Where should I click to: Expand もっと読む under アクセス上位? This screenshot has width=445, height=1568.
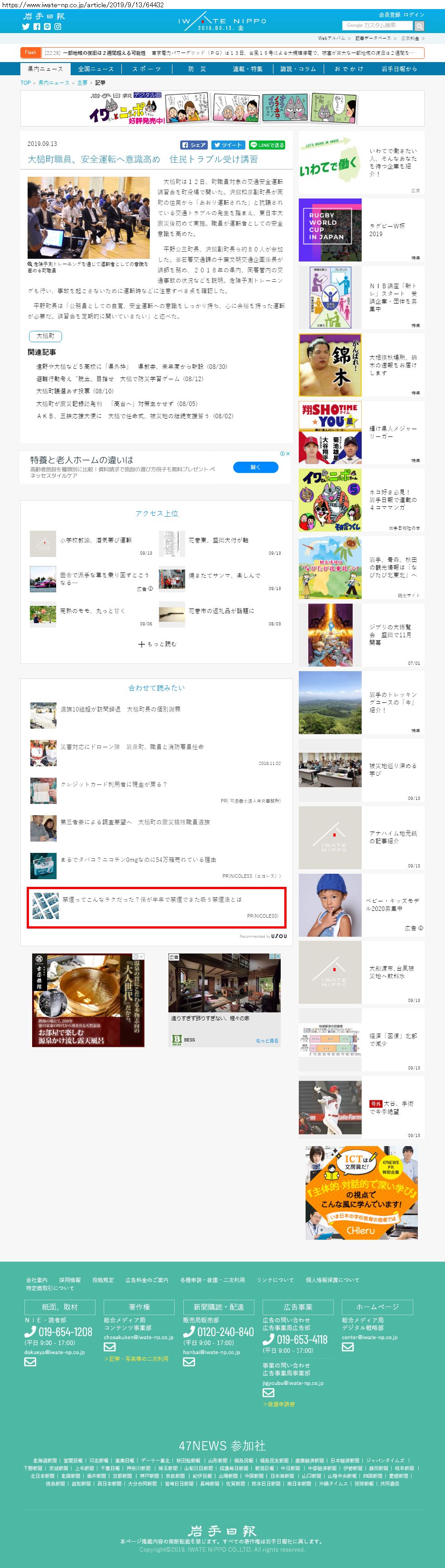pos(157,644)
